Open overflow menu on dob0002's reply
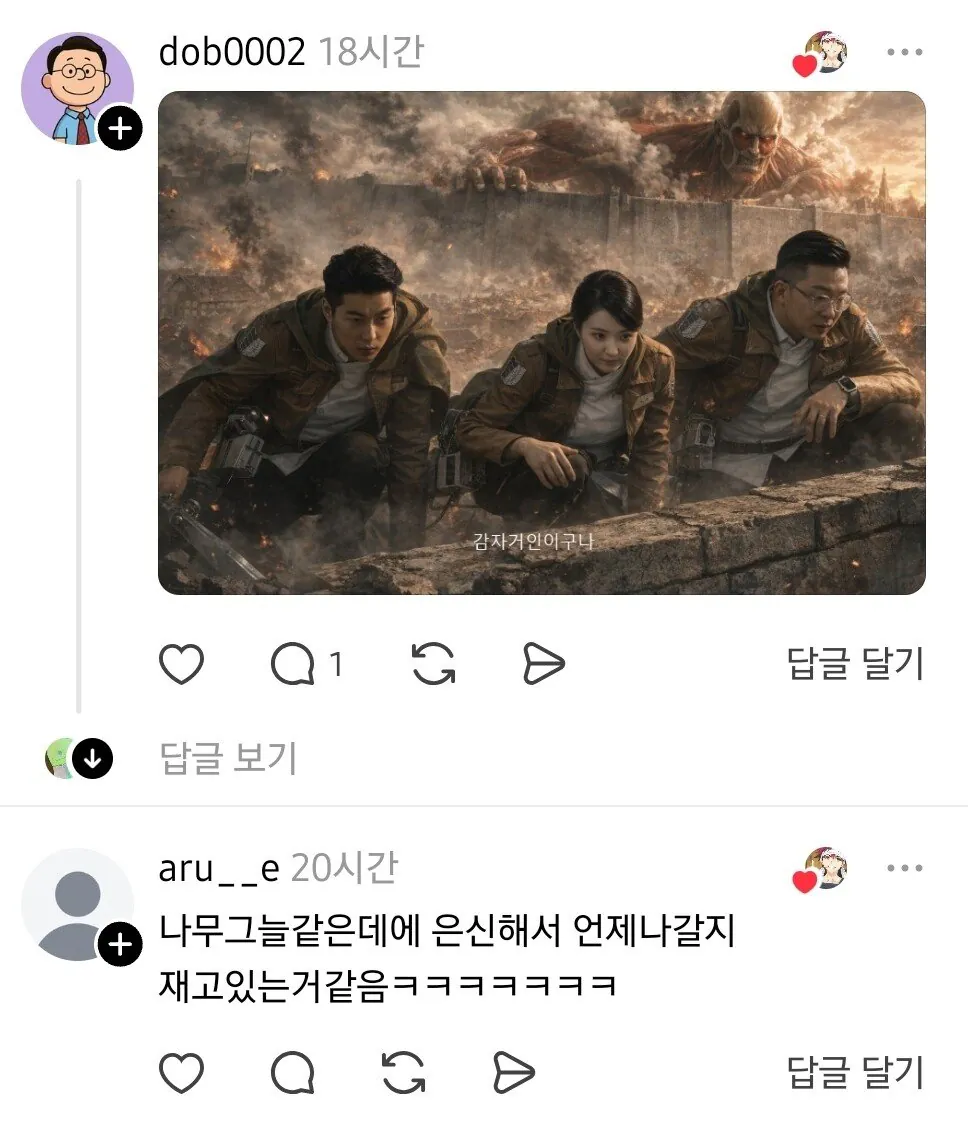This screenshot has width=968, height=1129. coord(904,52)
